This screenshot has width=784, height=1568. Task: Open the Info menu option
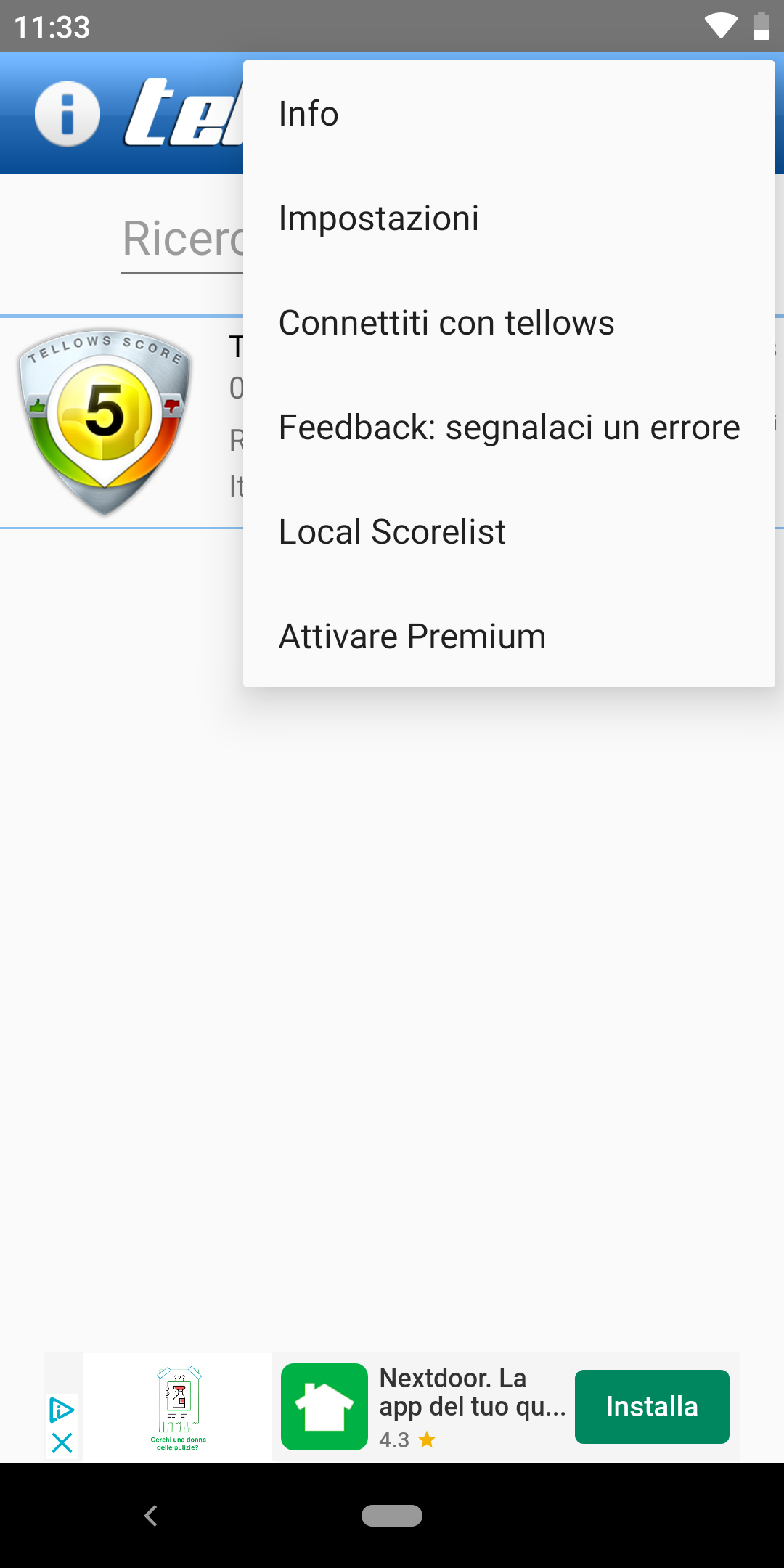[x=508, y=114]
